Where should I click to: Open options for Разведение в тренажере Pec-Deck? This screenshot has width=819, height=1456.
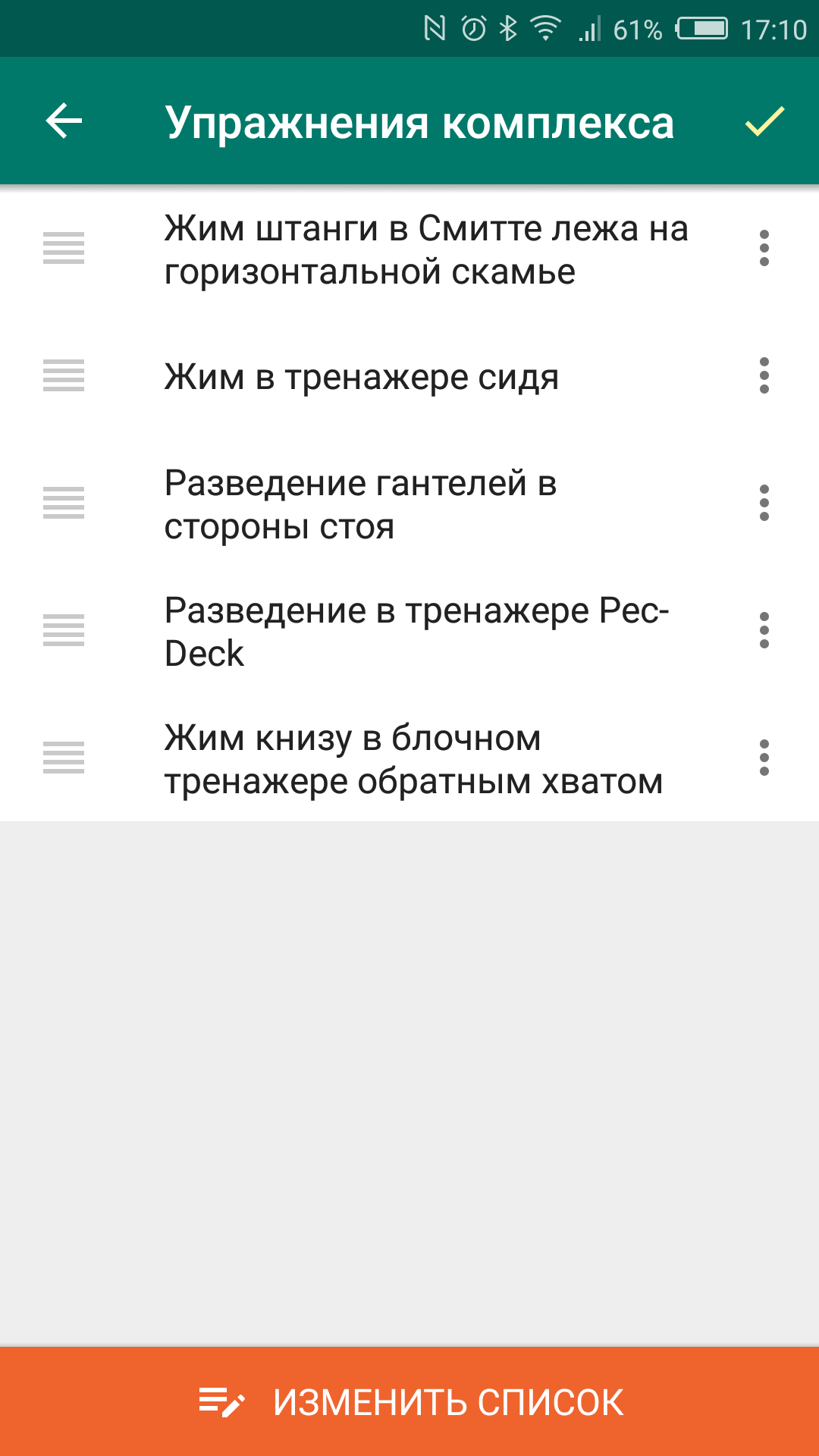764,631
